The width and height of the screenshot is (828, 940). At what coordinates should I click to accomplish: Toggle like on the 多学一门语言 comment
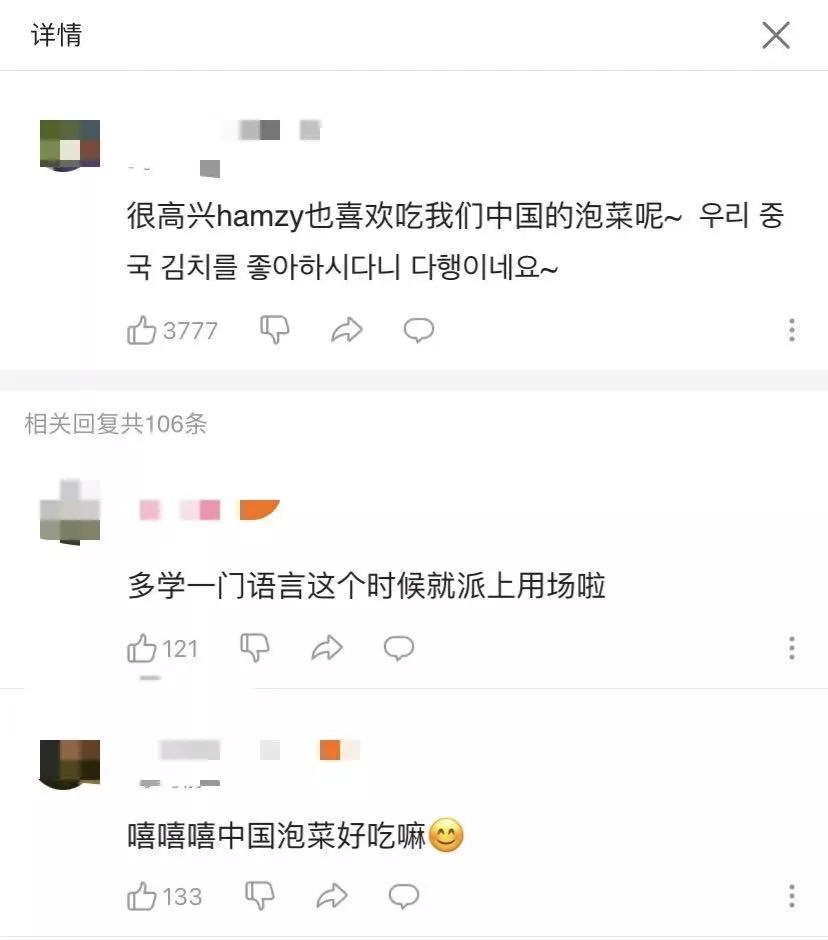coord(141,647)
